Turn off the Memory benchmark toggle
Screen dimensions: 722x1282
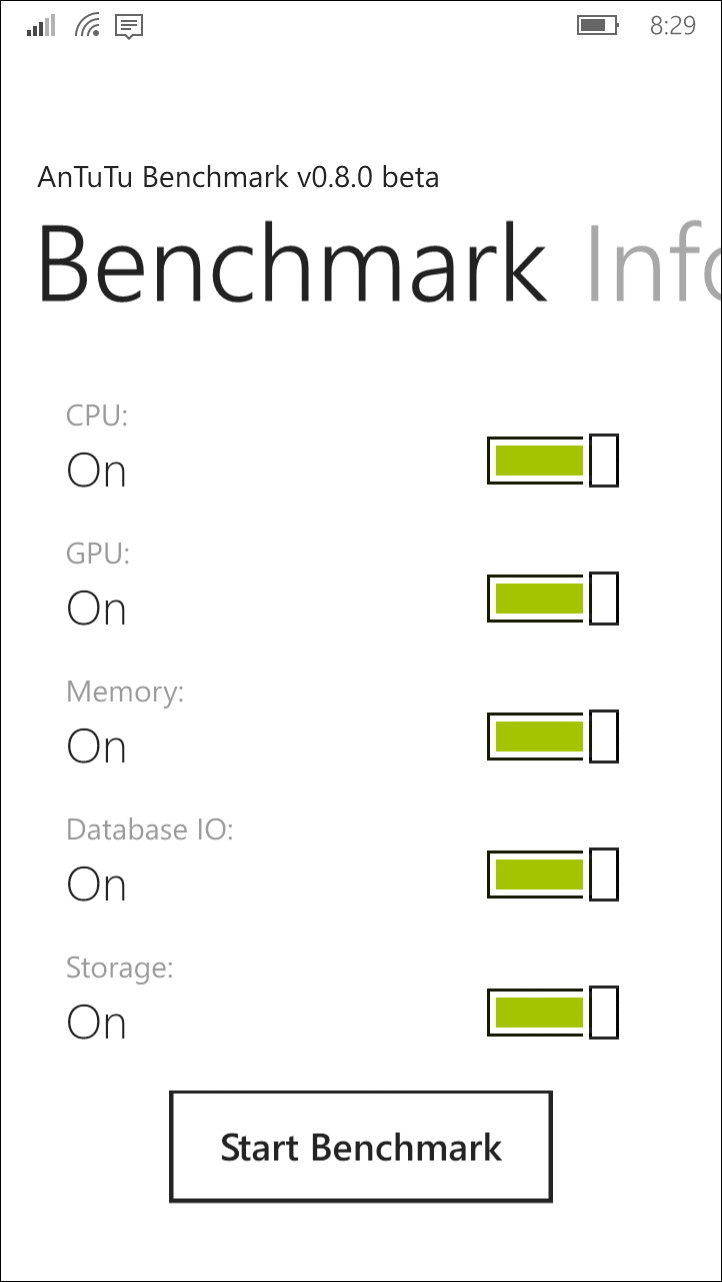[552, 736]
